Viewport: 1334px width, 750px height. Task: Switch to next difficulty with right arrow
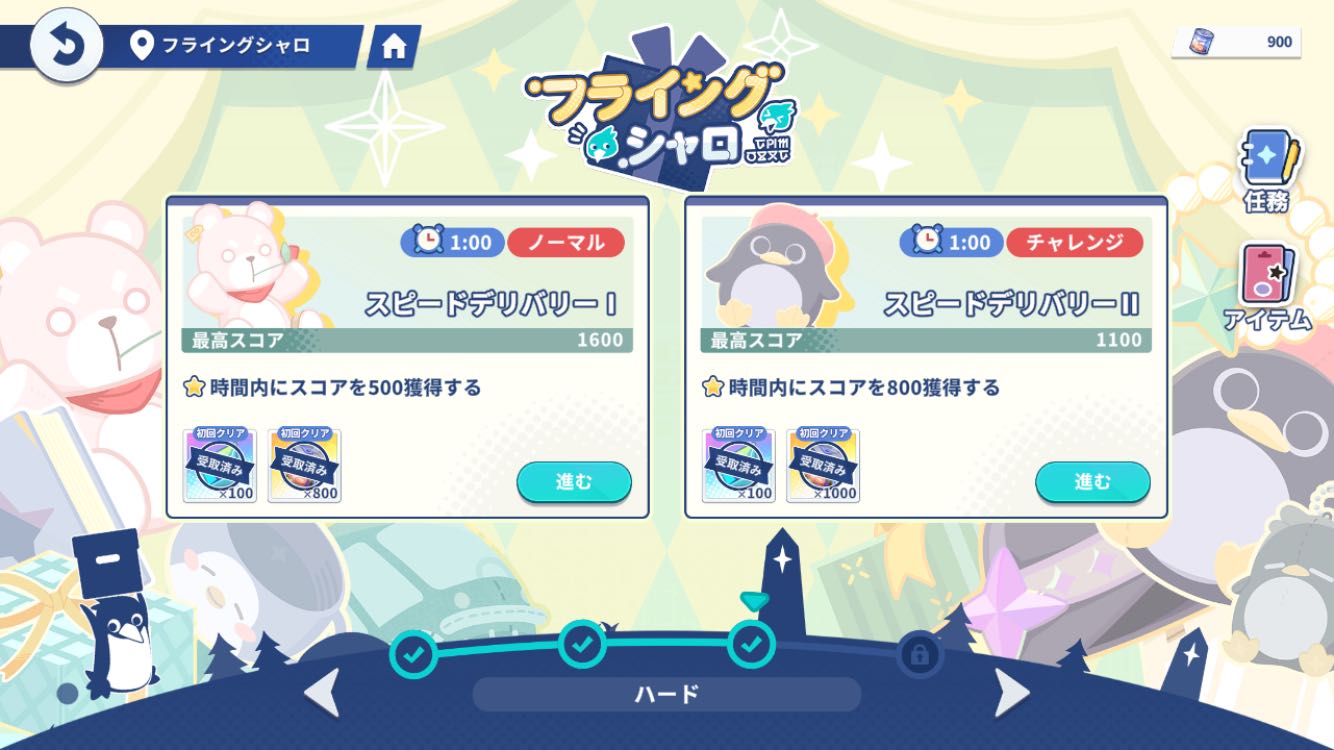1011,693
